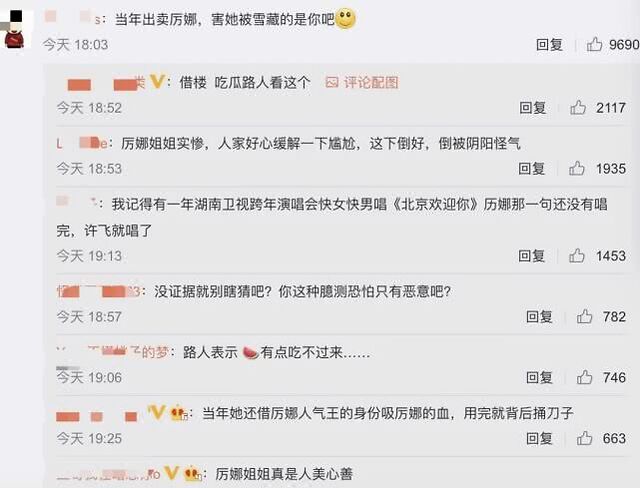Reply to the 19:25 comment
Screen dimensions: 640x488
click(539, 438)
